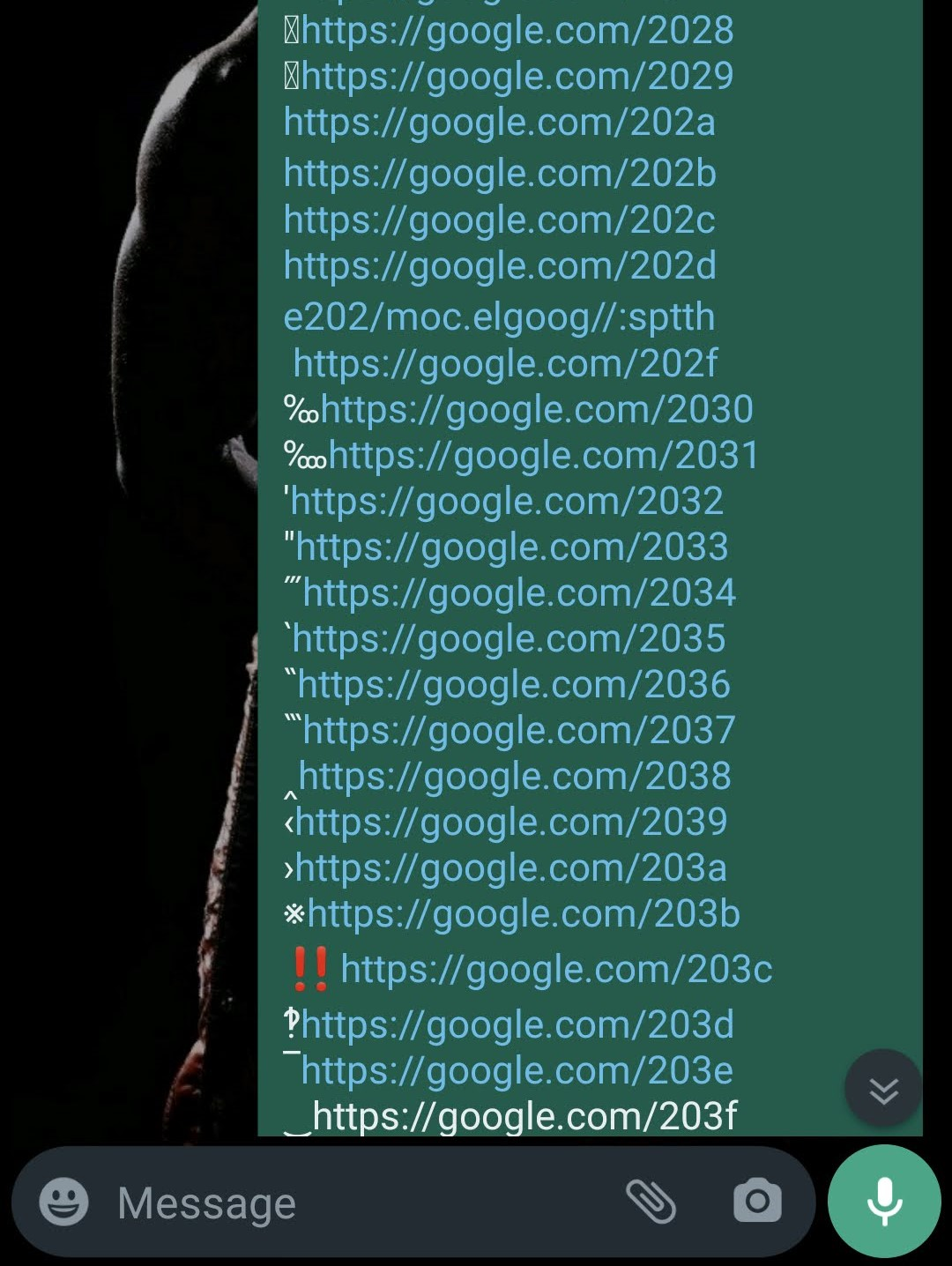Open link https://google.com/2036
The height and width of the screenshot is (1266, 952).
[x=515, y=685]
